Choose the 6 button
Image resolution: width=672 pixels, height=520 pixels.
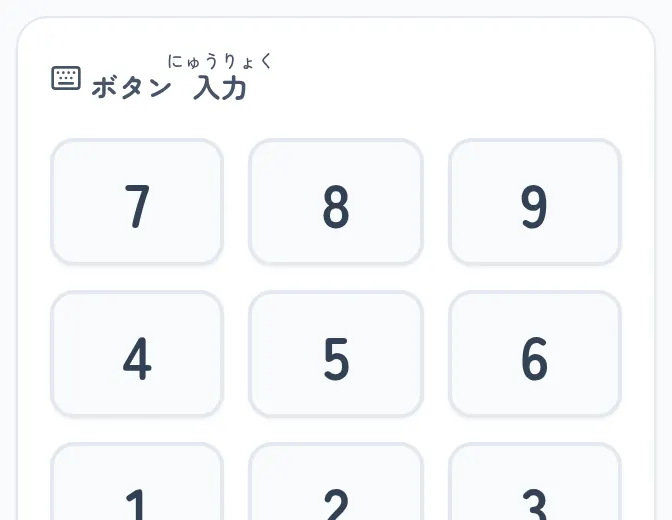tap(535, 354)
